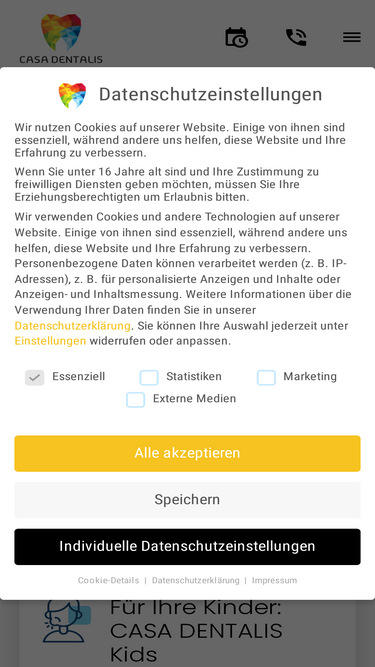The width and height of the screenshot is (375, 667).
Task: Open the footer Datenschutzerklärung link
Action: (x=196, y=581)
